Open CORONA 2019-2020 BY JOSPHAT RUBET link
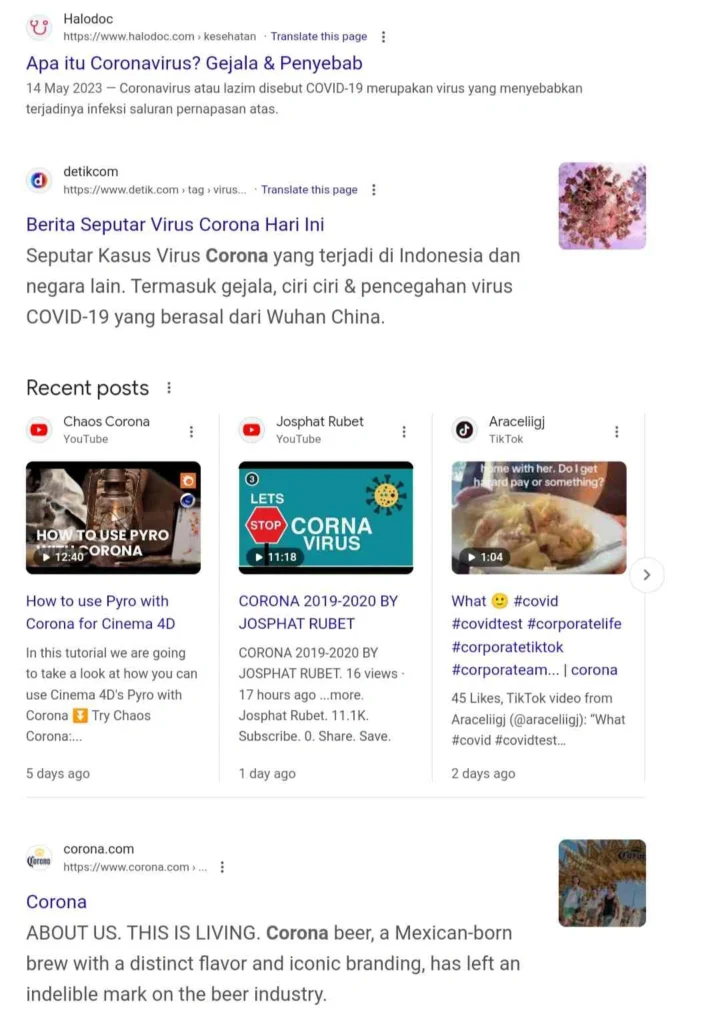Screen dimensions: 720x1024 pyautogui.click(x=317, y=612)
